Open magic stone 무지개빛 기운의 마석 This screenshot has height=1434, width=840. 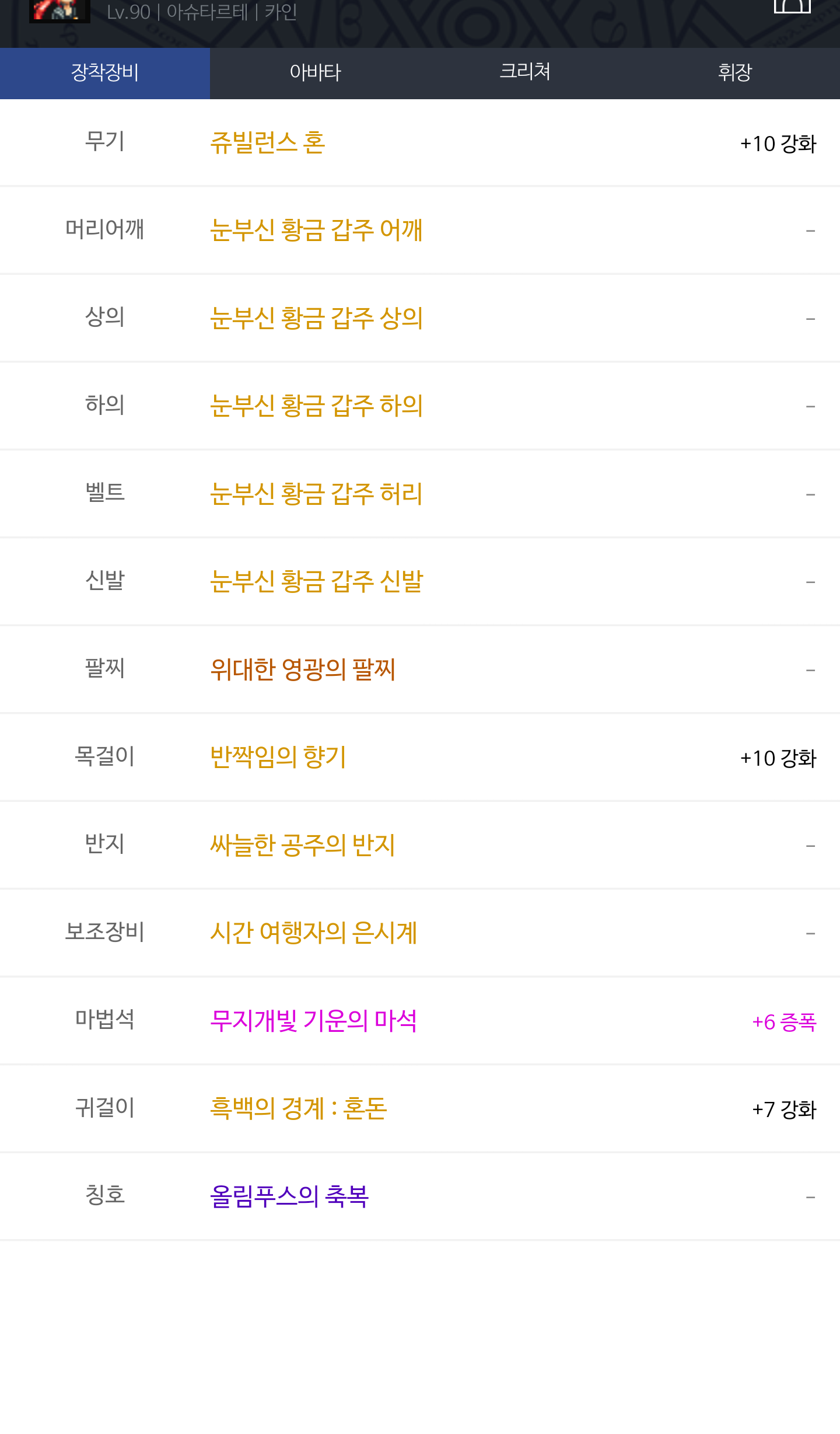point(313,1021)
